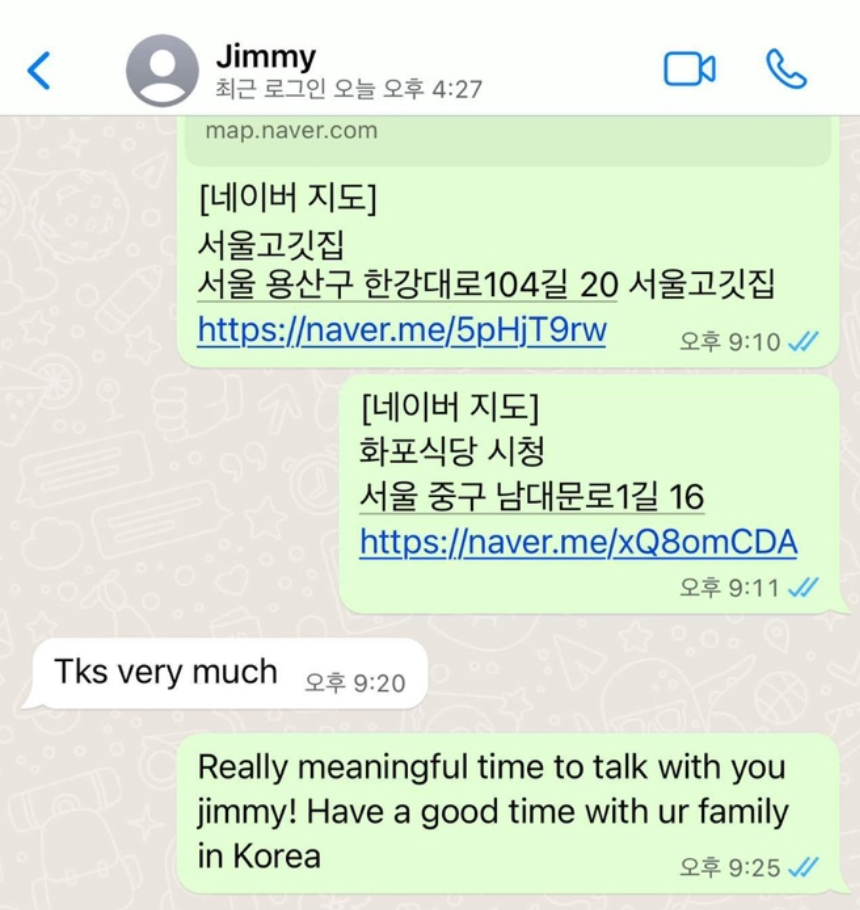860x910 pixels.
Task: Tap Jimmy's profile picture
Action: pos(161,70)
